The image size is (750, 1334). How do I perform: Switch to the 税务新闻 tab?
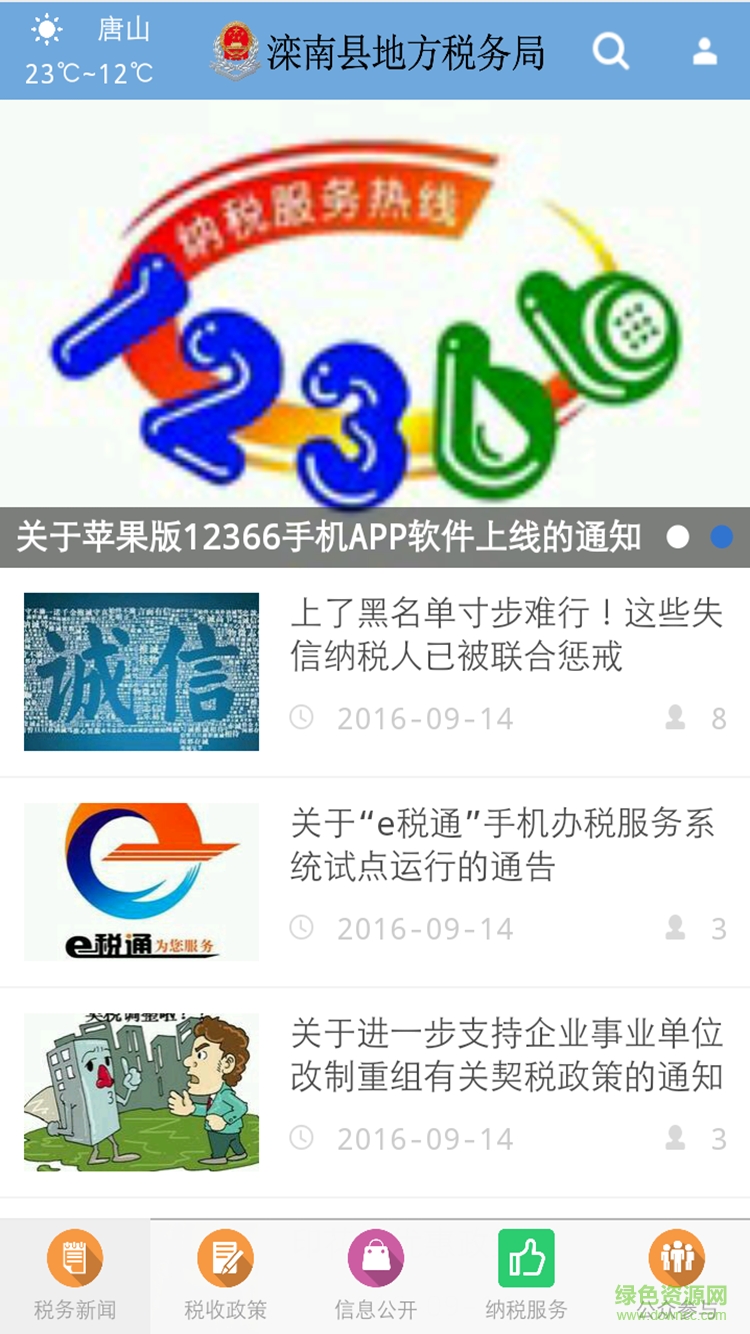(75, 1275)
